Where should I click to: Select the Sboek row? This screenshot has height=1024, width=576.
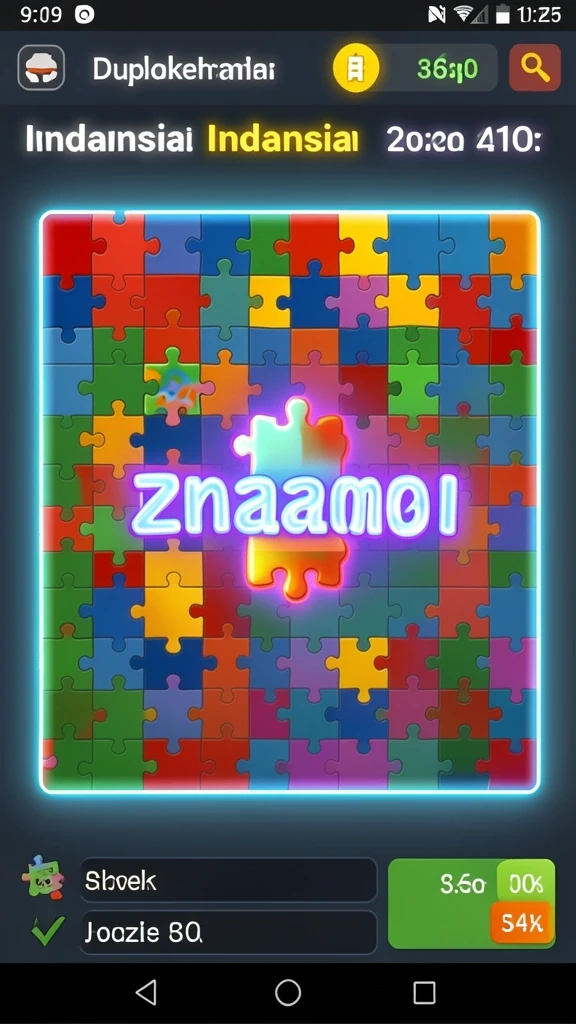pos(228,881)
